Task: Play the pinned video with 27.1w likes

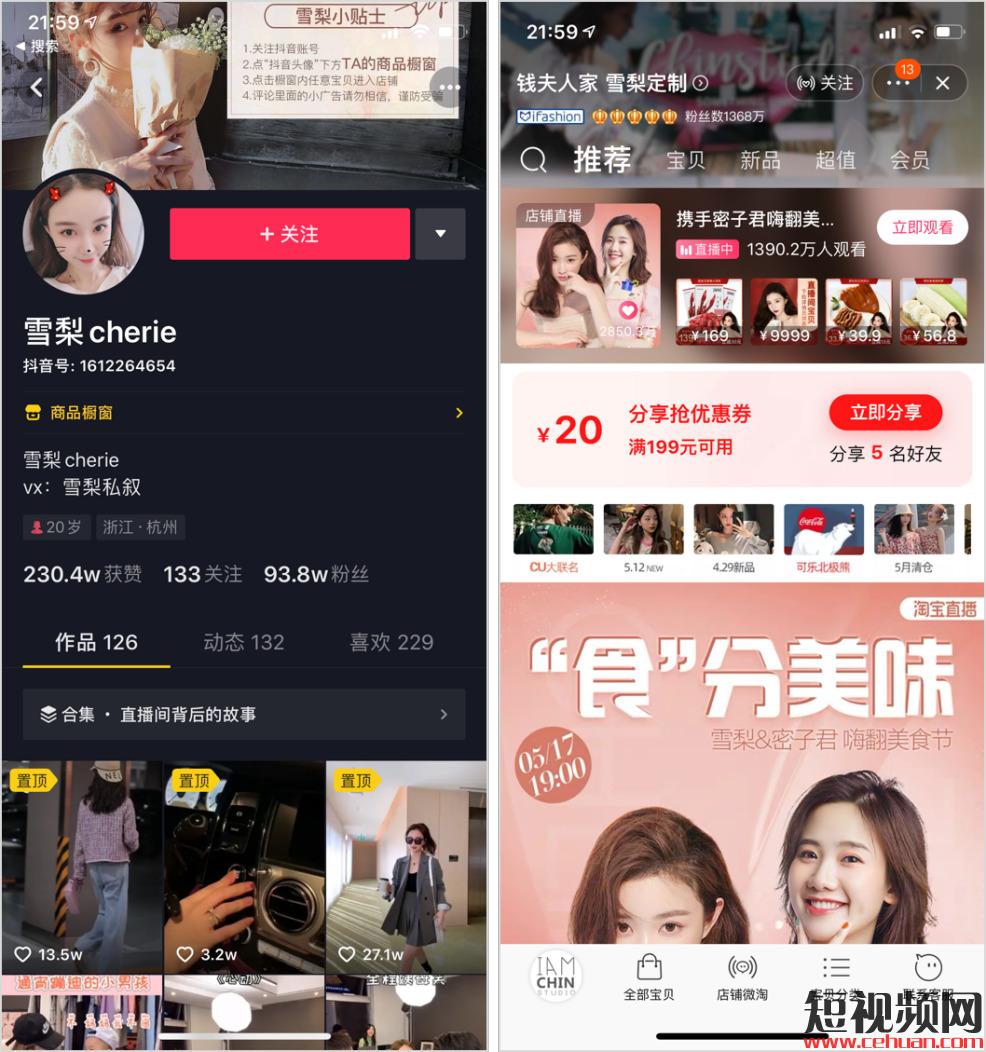Action: point(406,865)
